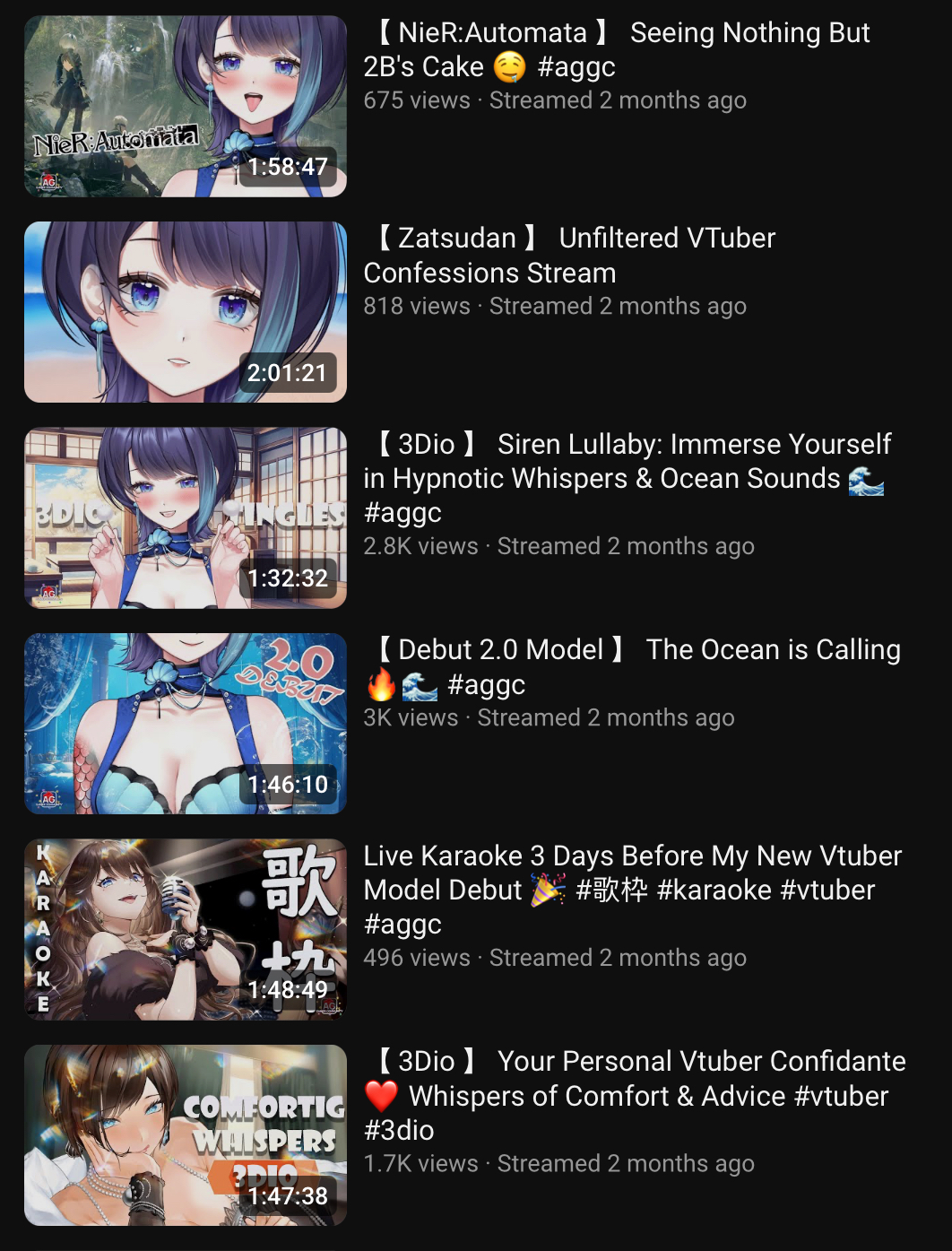Image resolution: width=952 pixels, height=1251 pixels.
Task: Open the NieR:Automata stream video
Action: pos(186,107)
